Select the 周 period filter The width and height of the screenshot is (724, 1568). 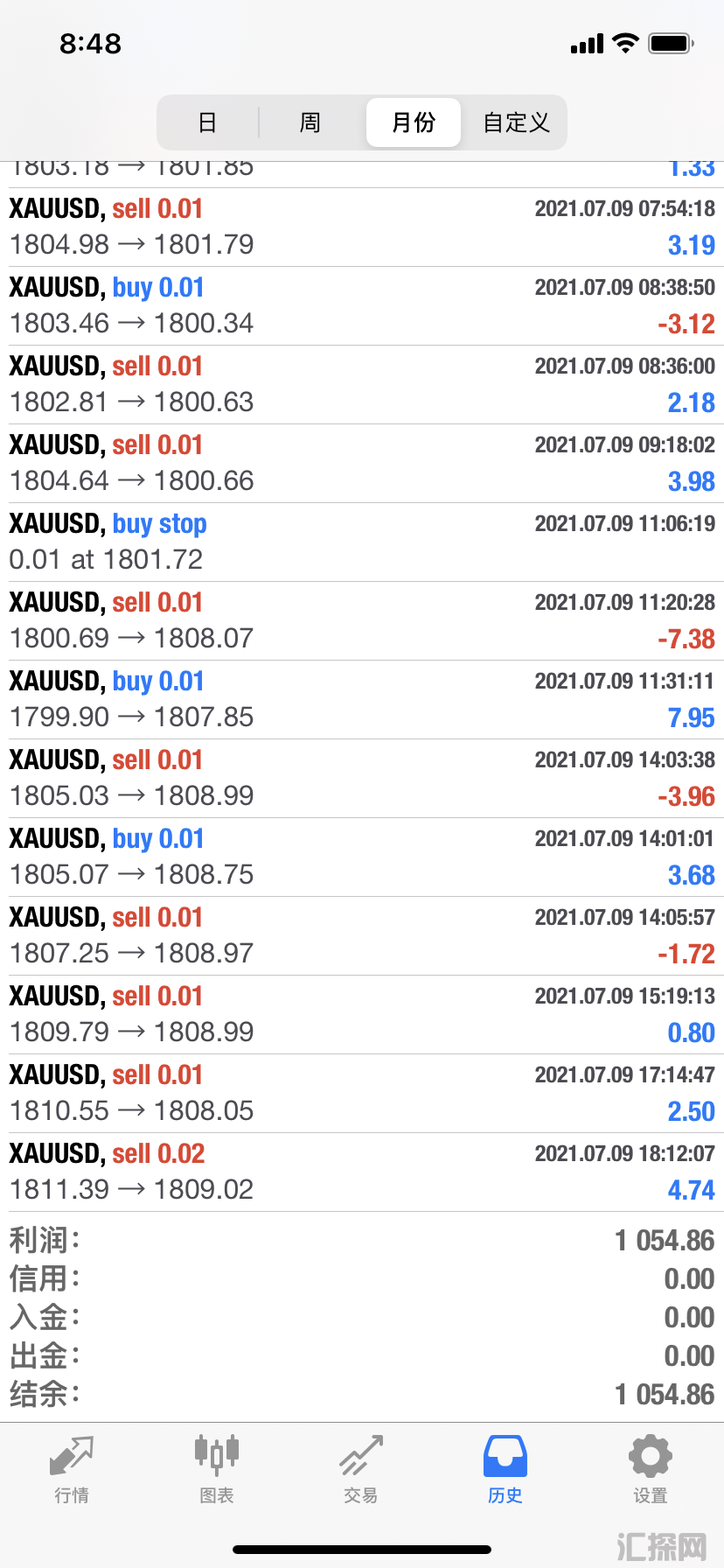point(310,122)
